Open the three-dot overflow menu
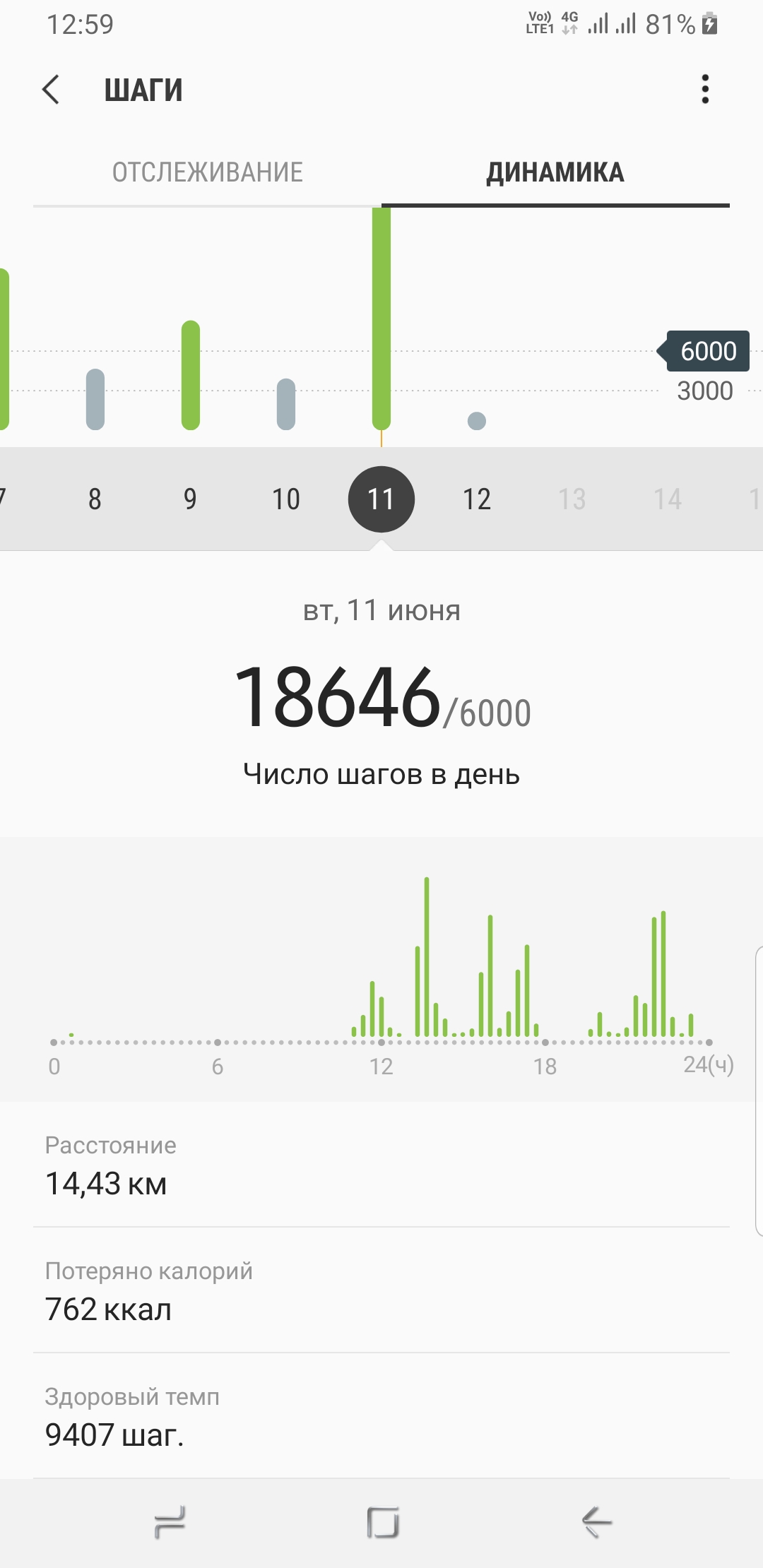Image resolution: width=763 pixels, height=1568 pixels. pyautogui.click(x=705, y=90)
